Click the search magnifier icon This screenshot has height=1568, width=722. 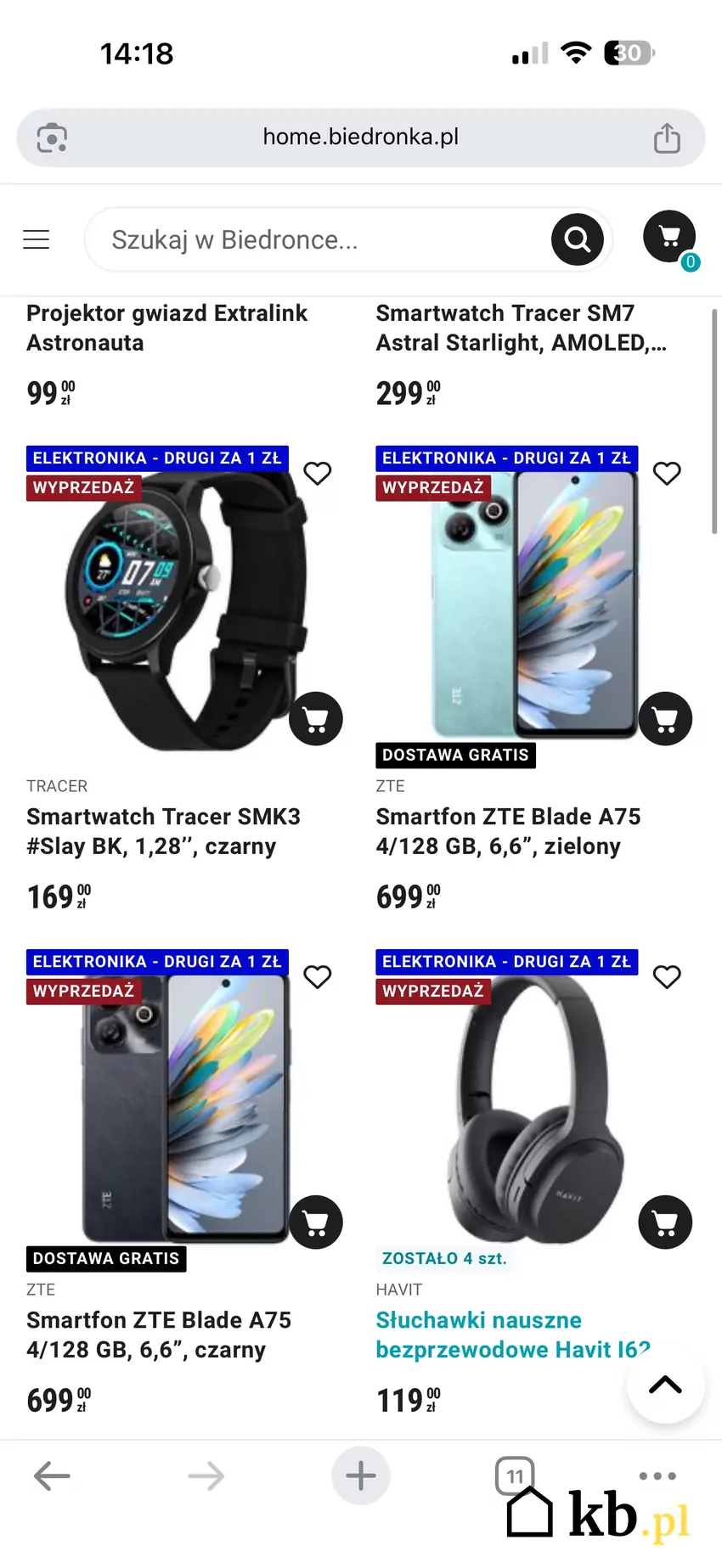pyautogui.click(x=578, y=239)
